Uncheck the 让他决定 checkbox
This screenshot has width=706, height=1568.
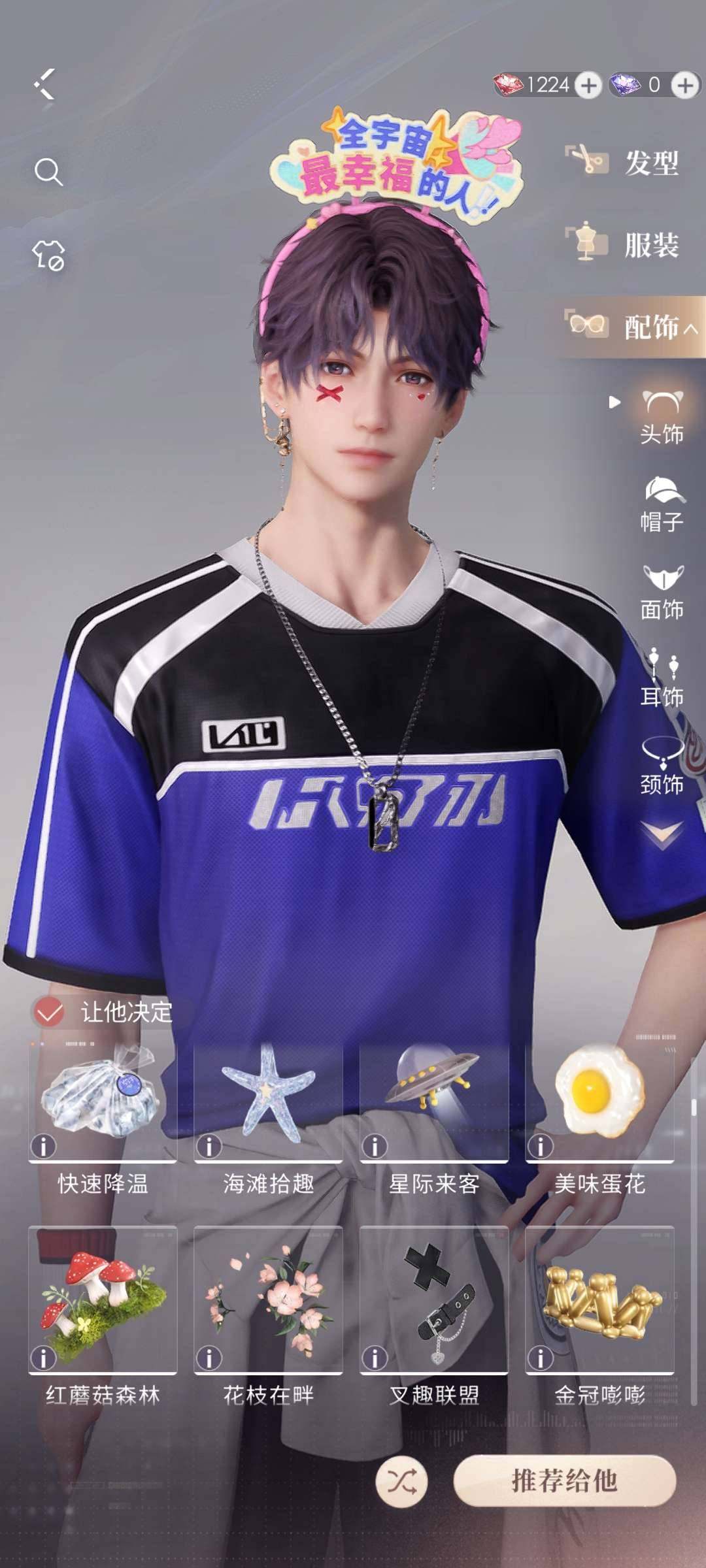50,1012
